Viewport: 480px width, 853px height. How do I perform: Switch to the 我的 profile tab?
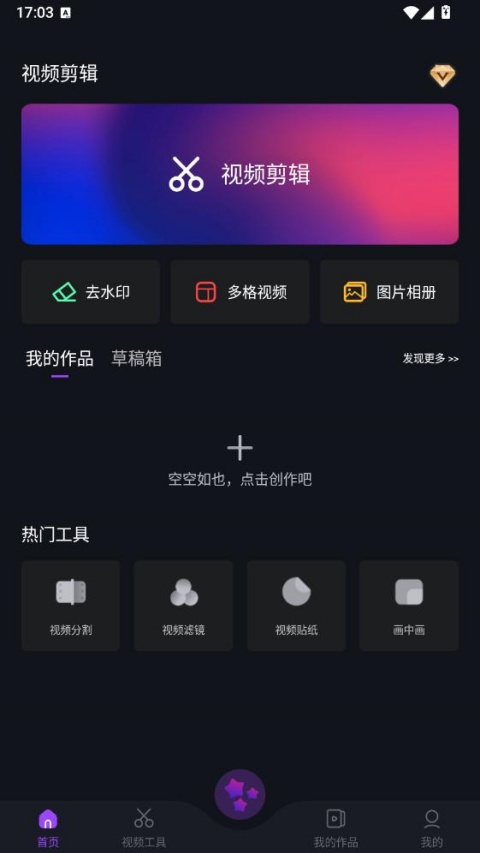pos(432,828)
